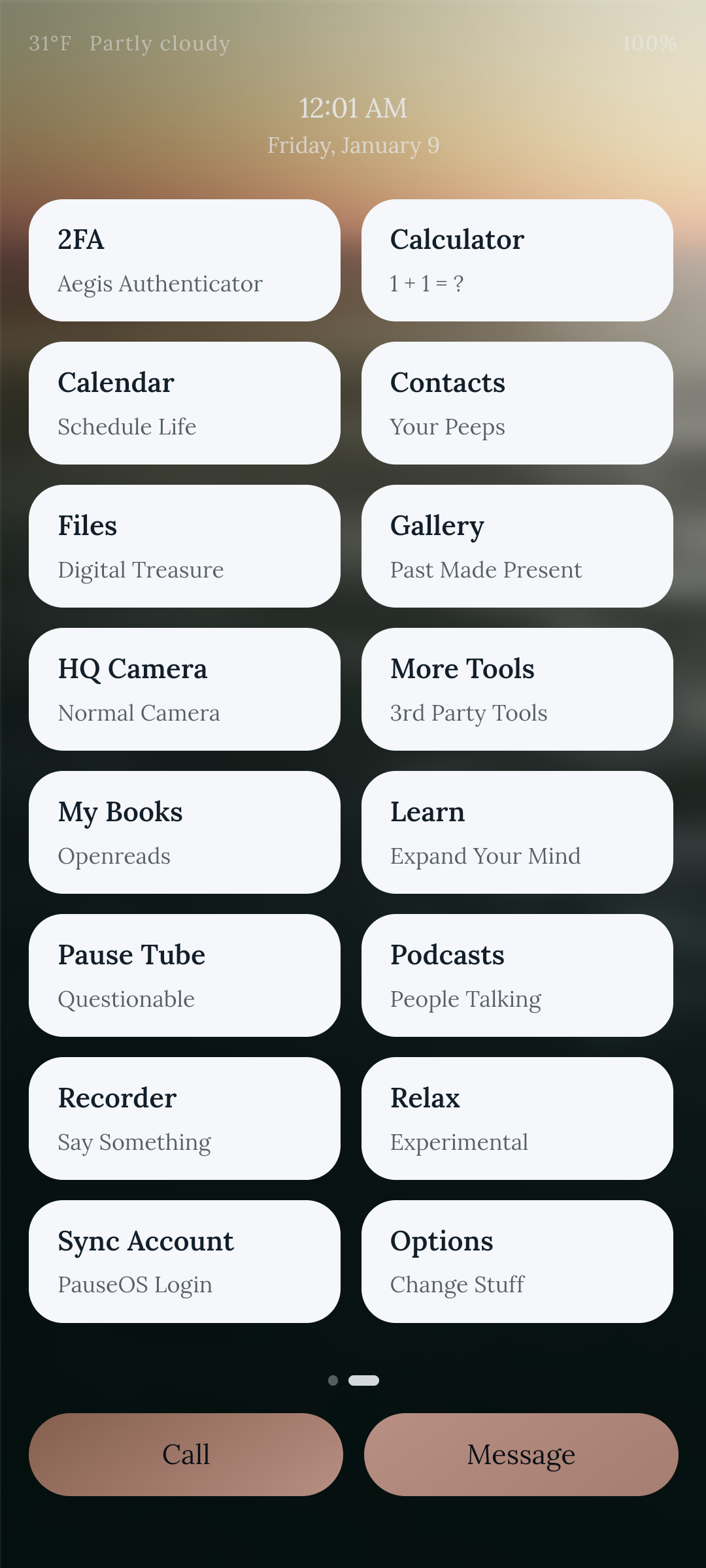Open the 2FA Aegis Authenticator tile

(x=184, y=260)
